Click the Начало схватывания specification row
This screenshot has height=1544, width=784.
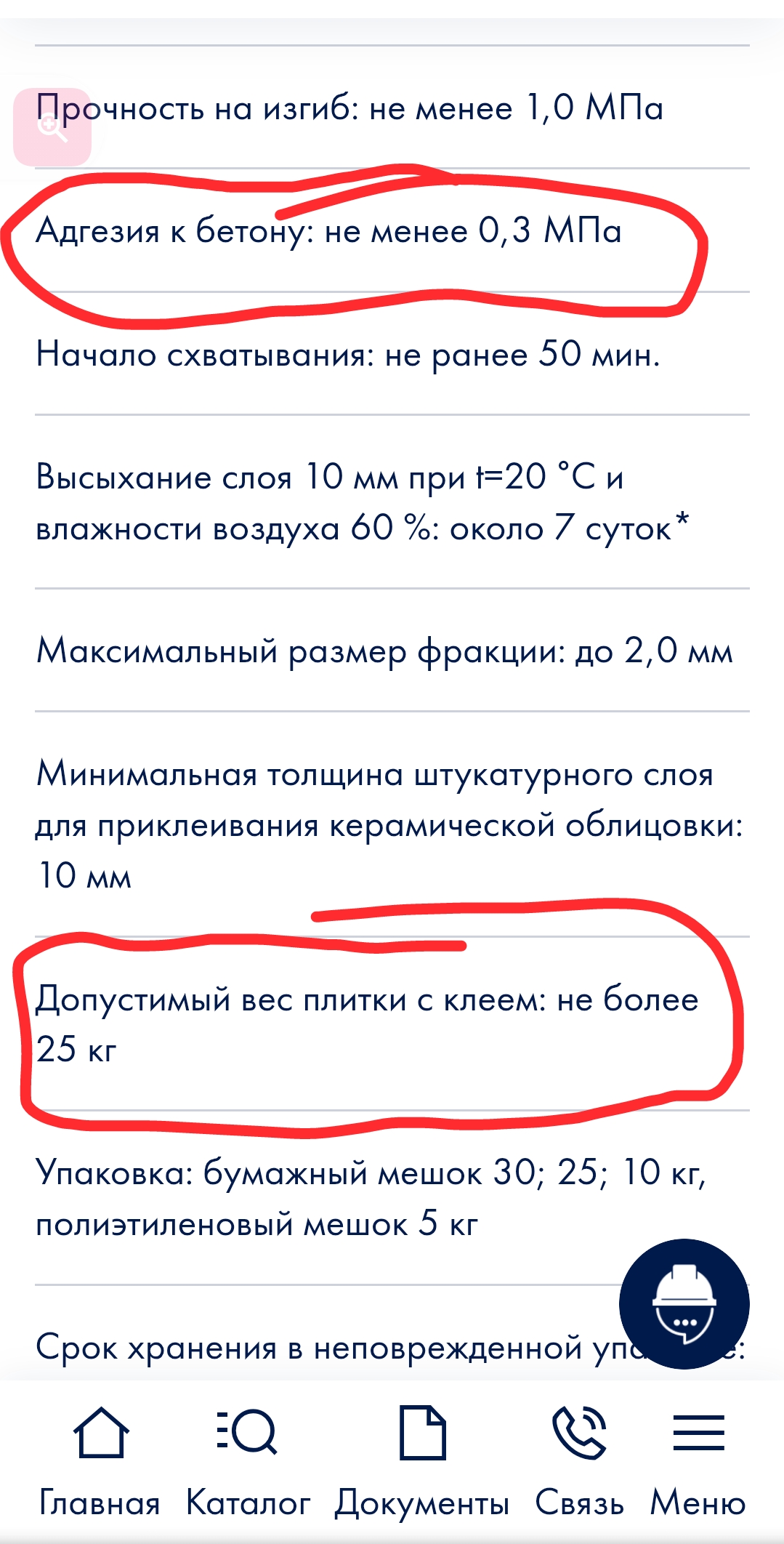(x=347, y=355)
